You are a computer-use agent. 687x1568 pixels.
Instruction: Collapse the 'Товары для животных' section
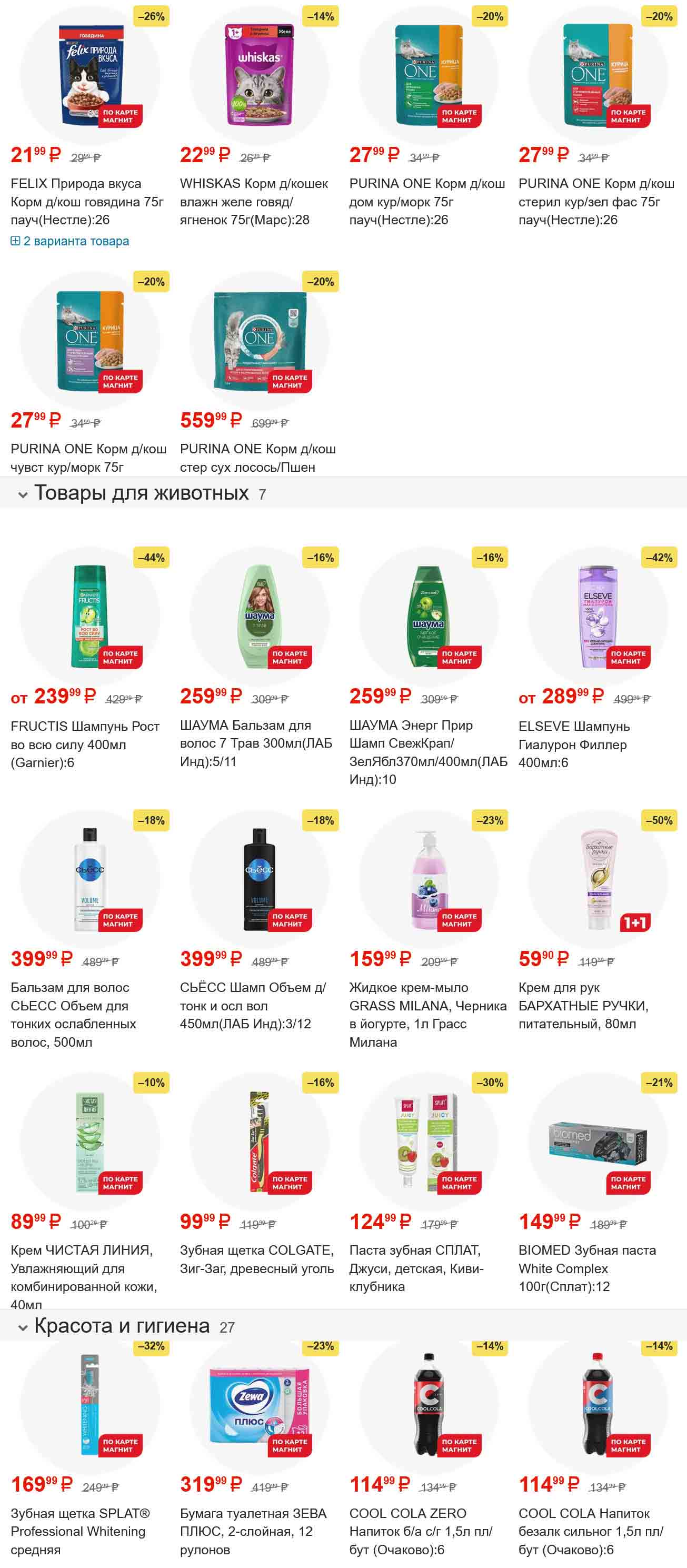(x=23, y=494)
